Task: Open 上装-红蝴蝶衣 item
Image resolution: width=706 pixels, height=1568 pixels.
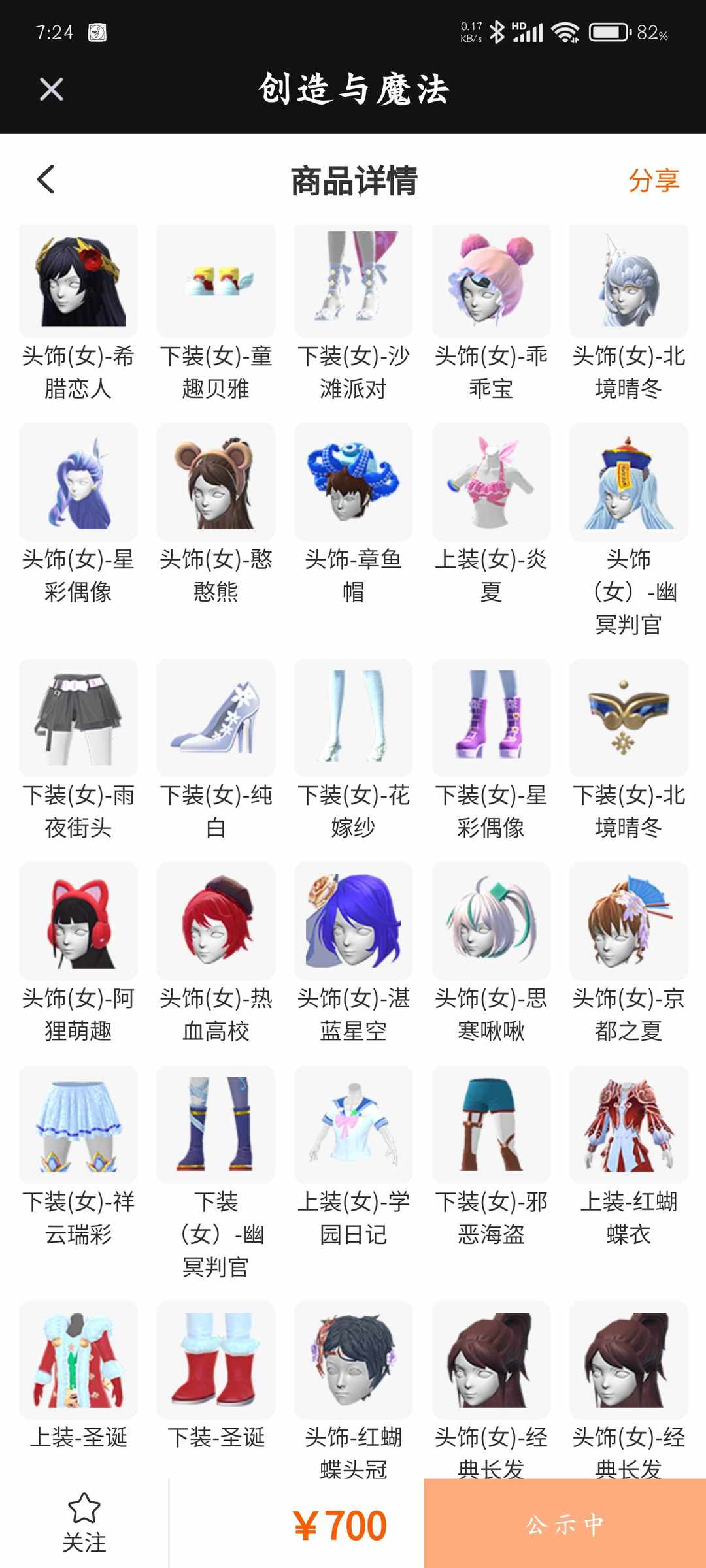Action: point(628,1124)
